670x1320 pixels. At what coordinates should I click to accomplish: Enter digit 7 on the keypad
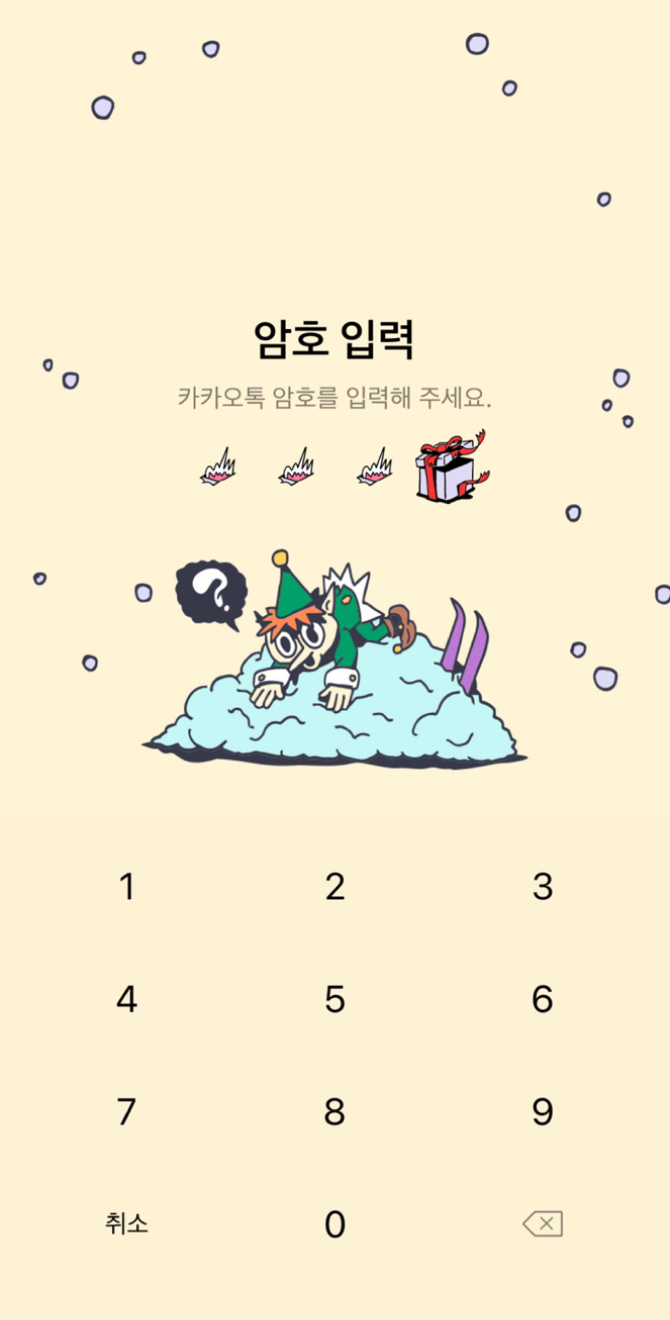pyautogui.click(x=127, y=1112)
